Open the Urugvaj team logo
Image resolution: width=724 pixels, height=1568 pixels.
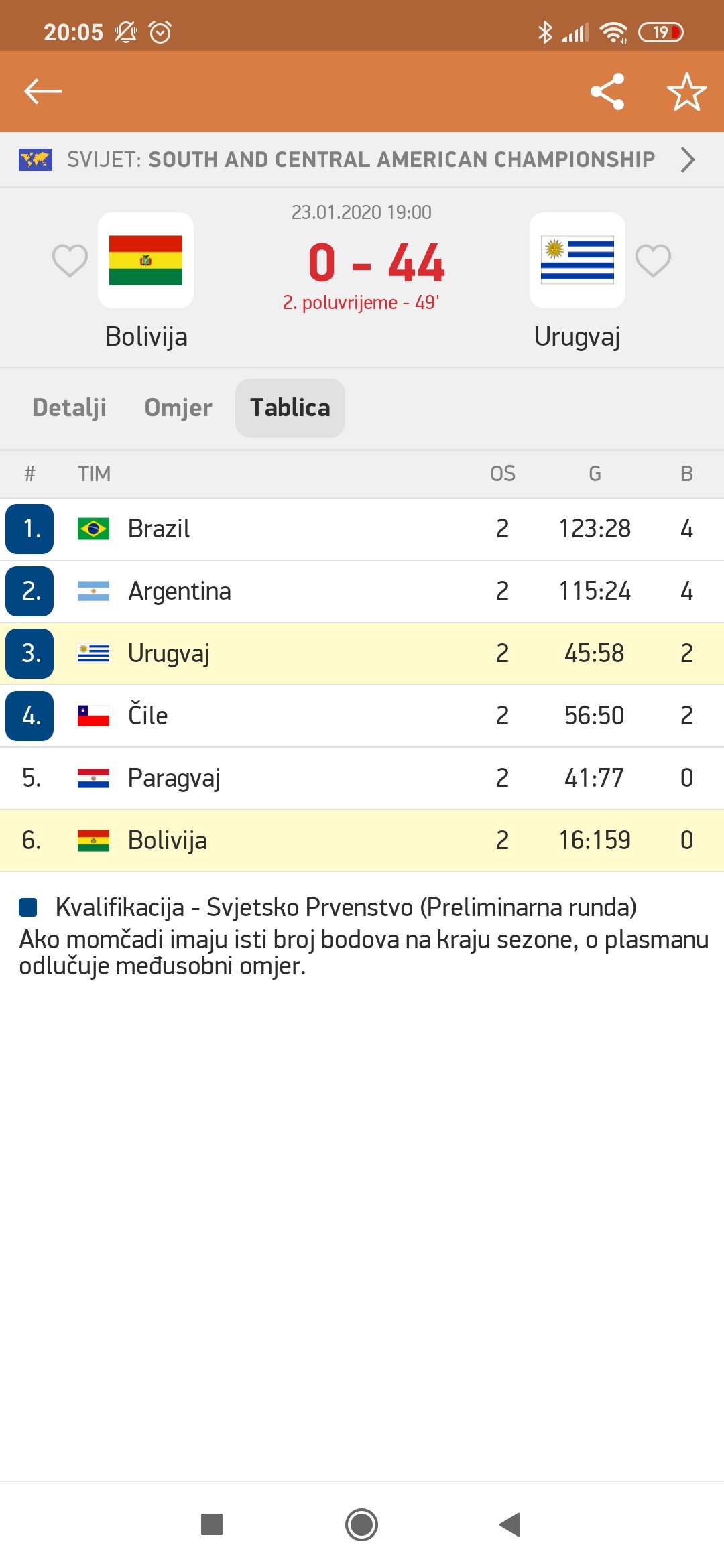(x=577, y=260)
